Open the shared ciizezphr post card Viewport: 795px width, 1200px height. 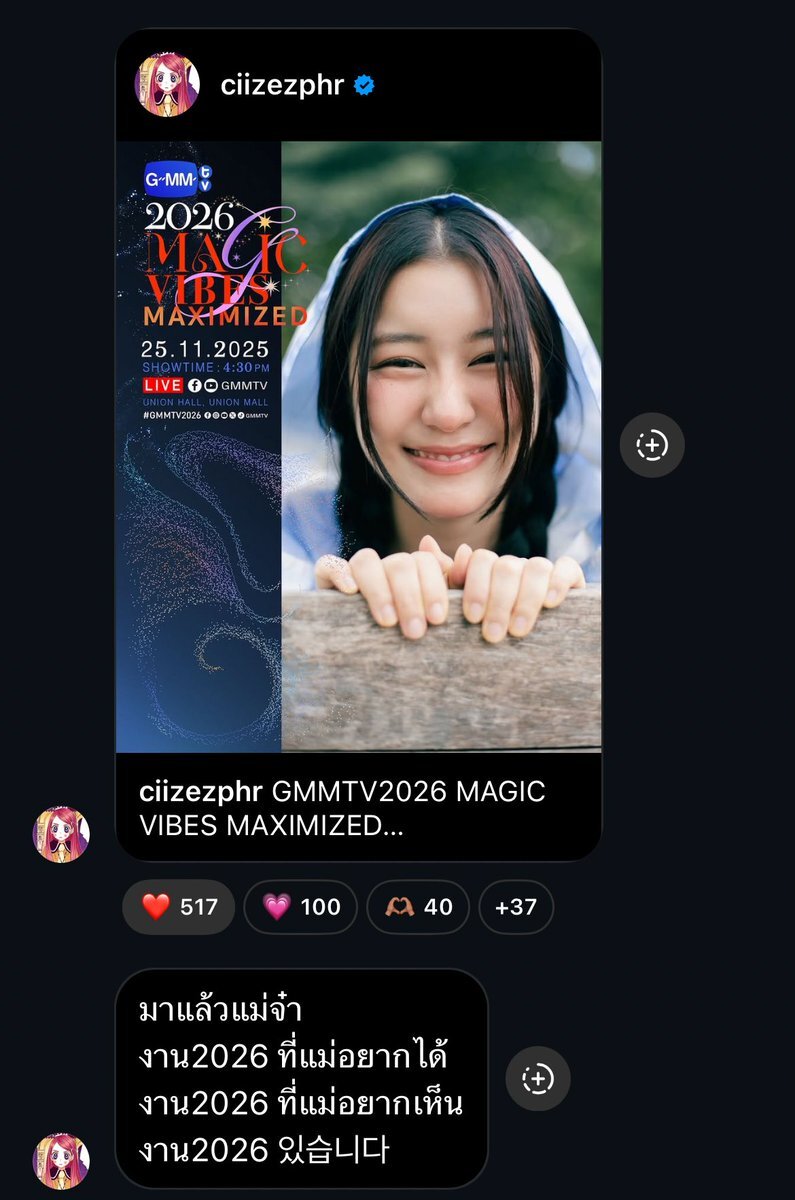[x=358, y=445]
